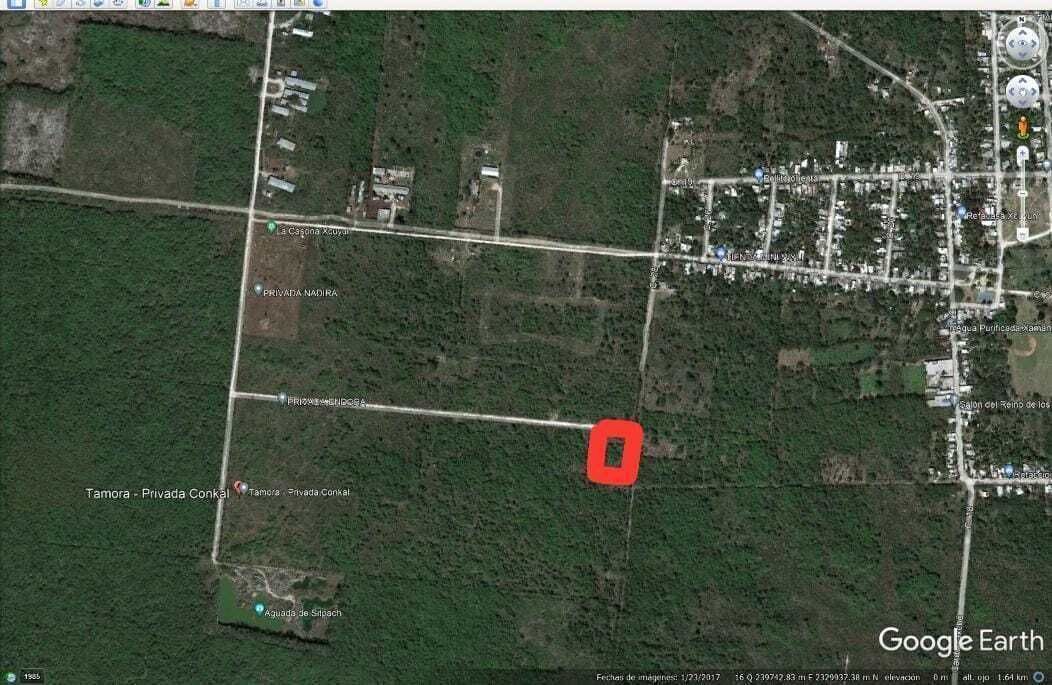
Task: Tap the zoom slider handle
Action: click(x=1022, y=193)
